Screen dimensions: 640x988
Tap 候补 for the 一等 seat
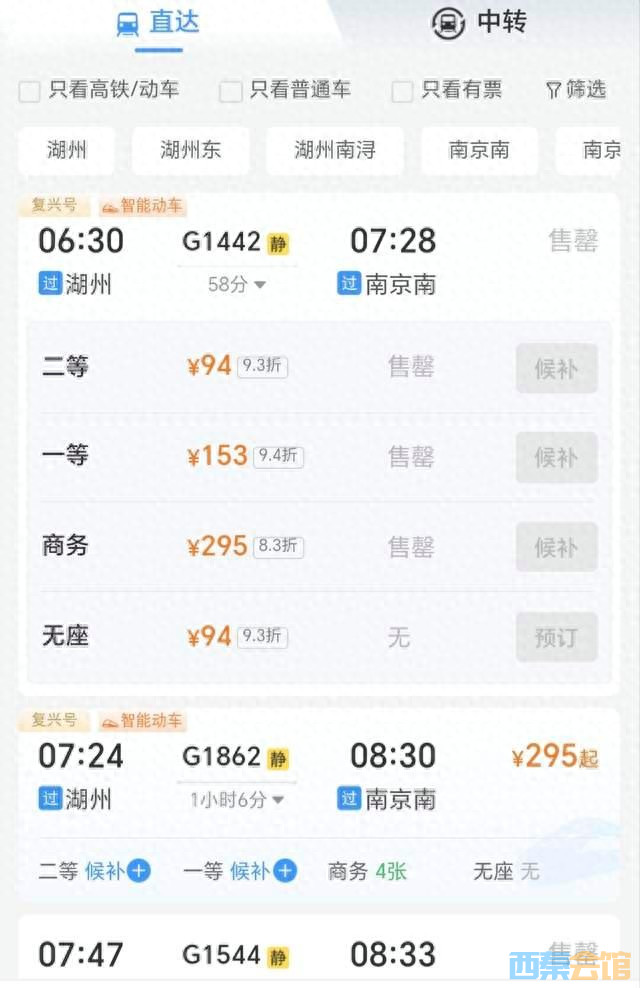[x=556, y=457]
